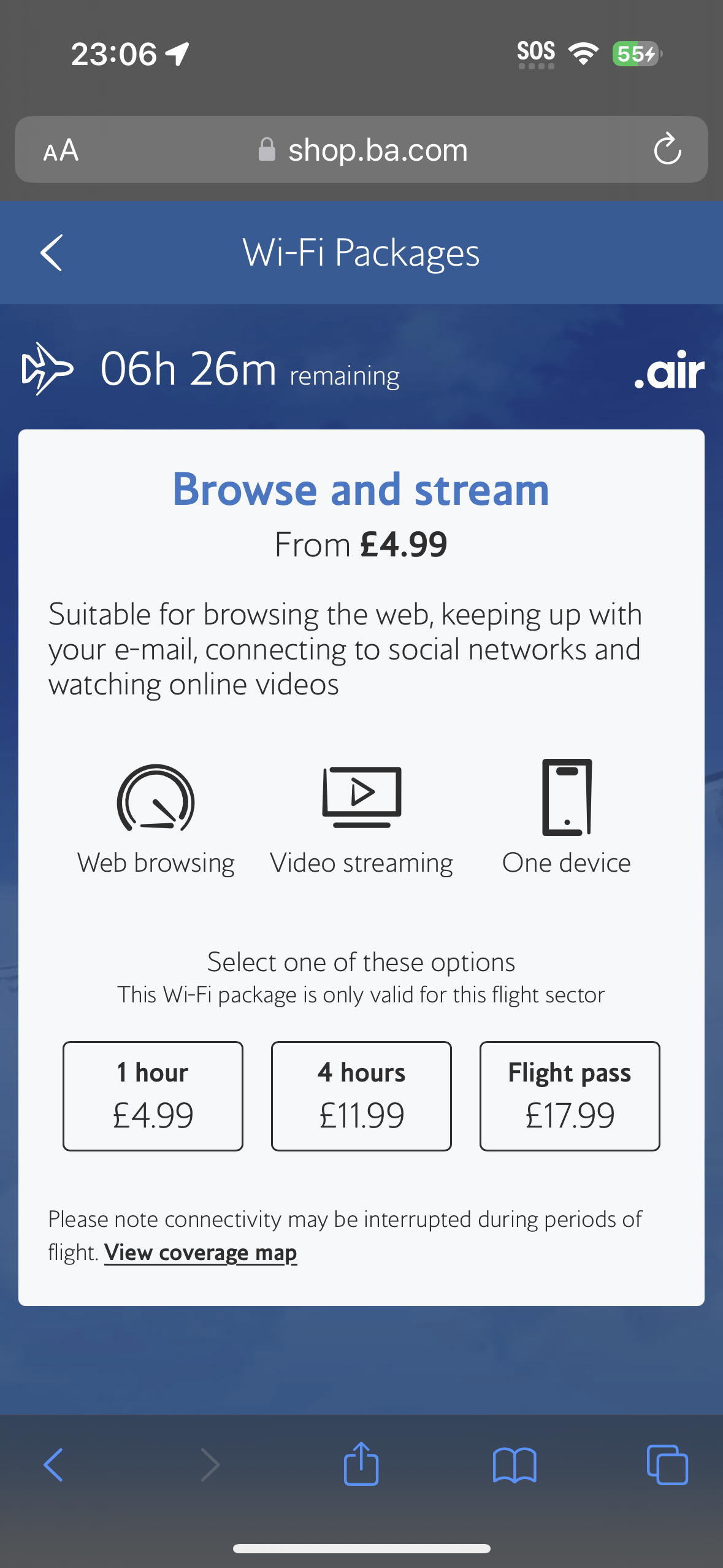723x1568 pixels.
Task: Go back from Wi-Fi Packages page
Action: click(x=52, y=253)
